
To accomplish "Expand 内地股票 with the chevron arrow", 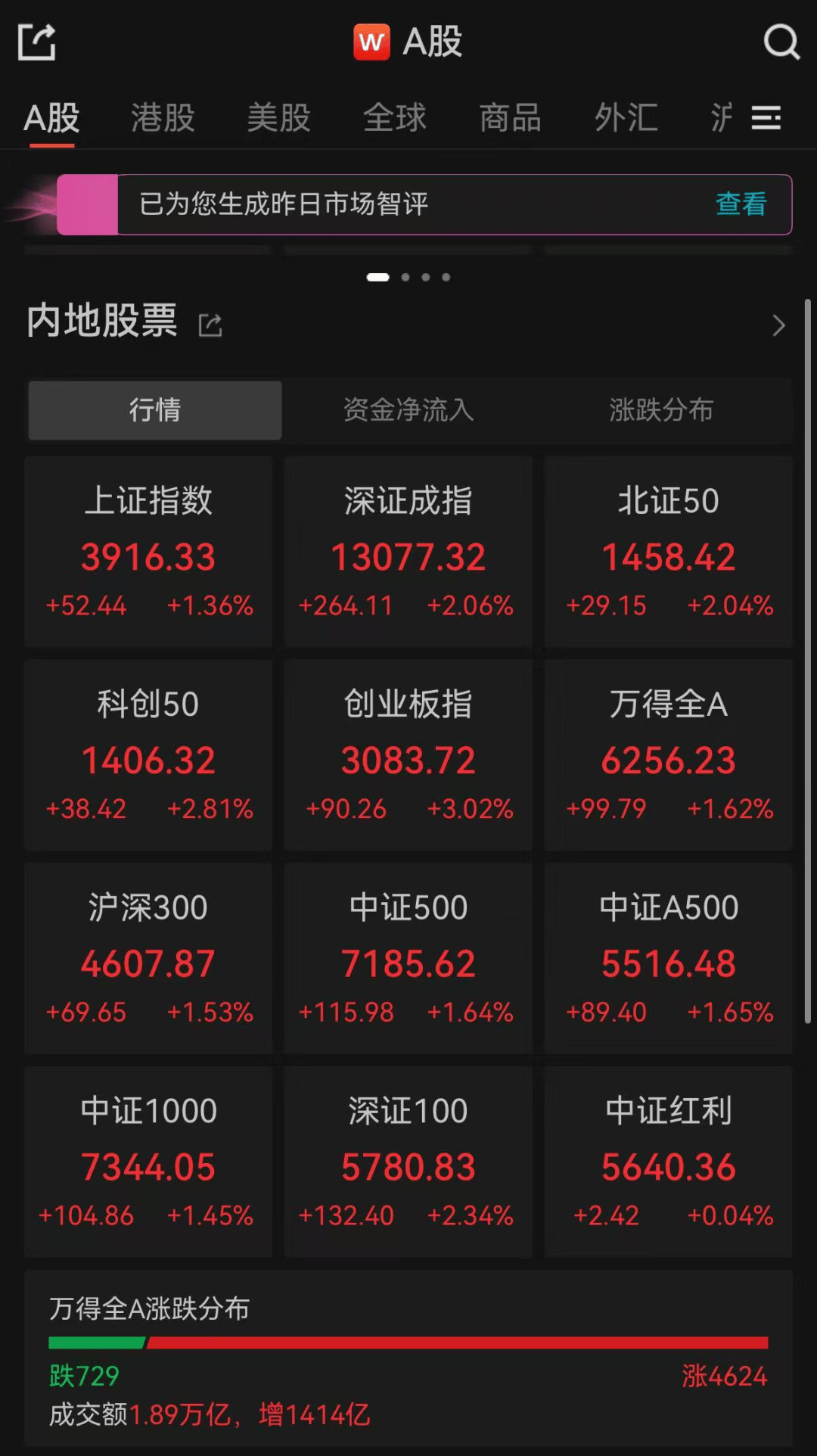I will pyautogui.click(x=778, y=325).
